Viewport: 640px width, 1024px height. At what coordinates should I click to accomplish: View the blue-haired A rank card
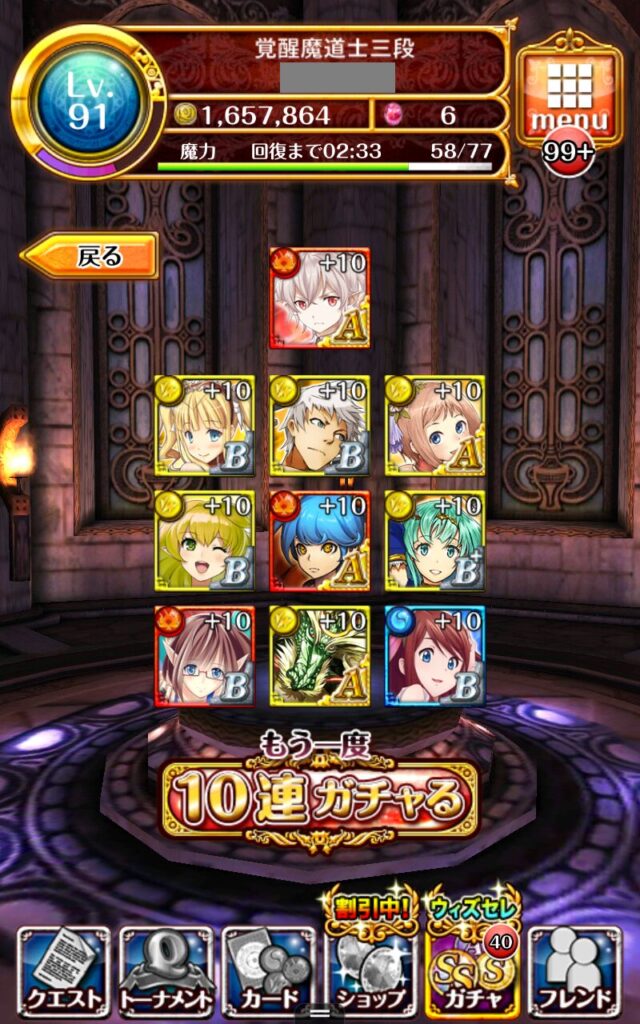coord(320,540)
